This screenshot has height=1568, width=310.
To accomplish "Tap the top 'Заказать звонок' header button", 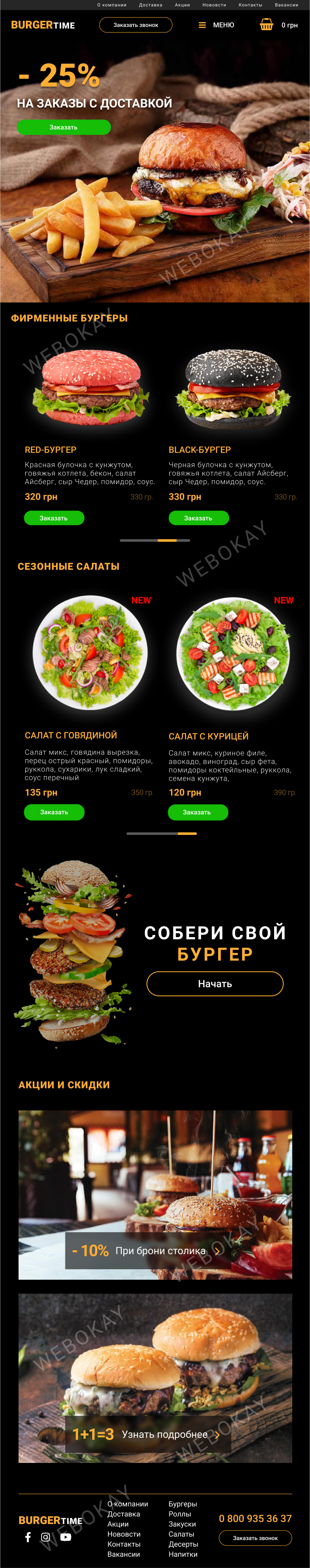I will click(x=135, y=25).
